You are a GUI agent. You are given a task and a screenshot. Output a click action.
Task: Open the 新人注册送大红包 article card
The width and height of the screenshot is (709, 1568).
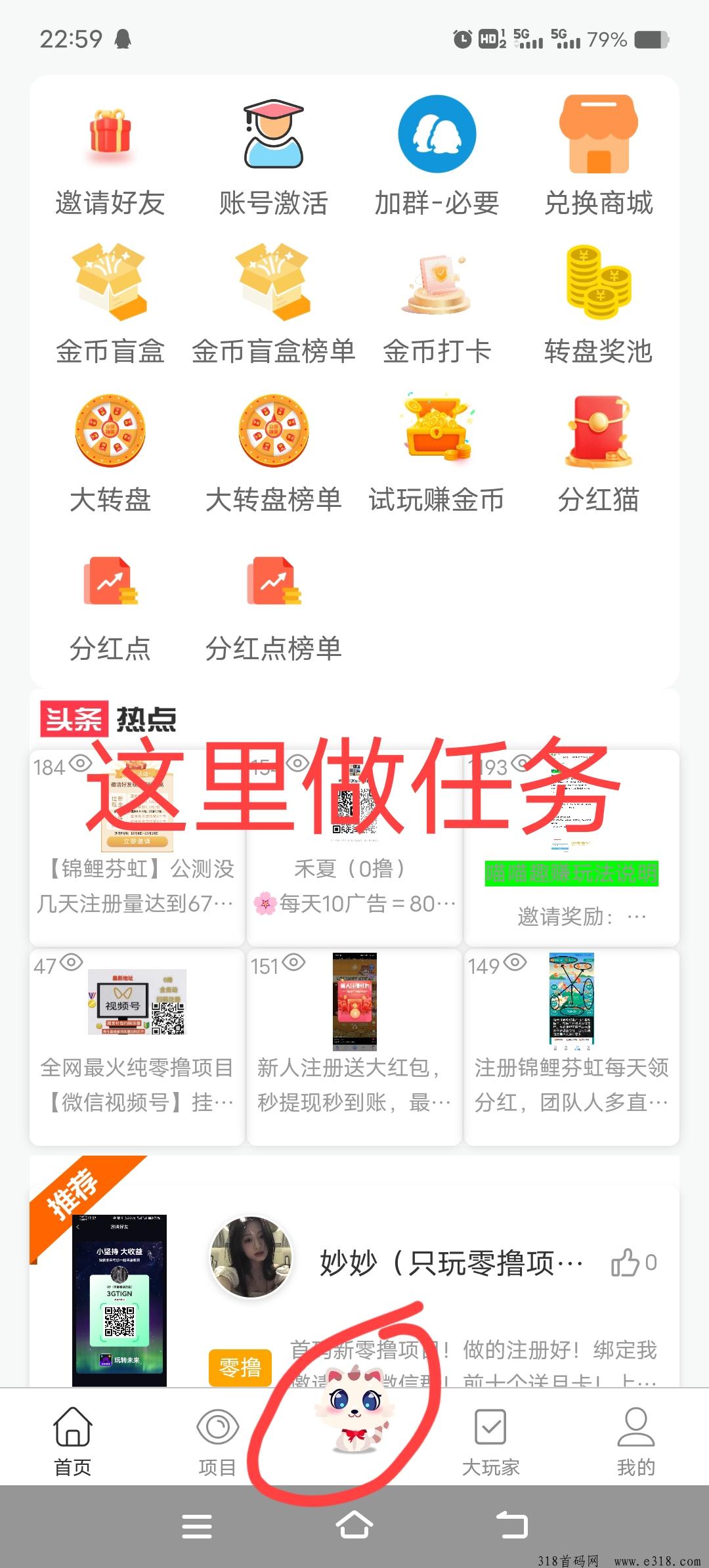(354, 1047)
